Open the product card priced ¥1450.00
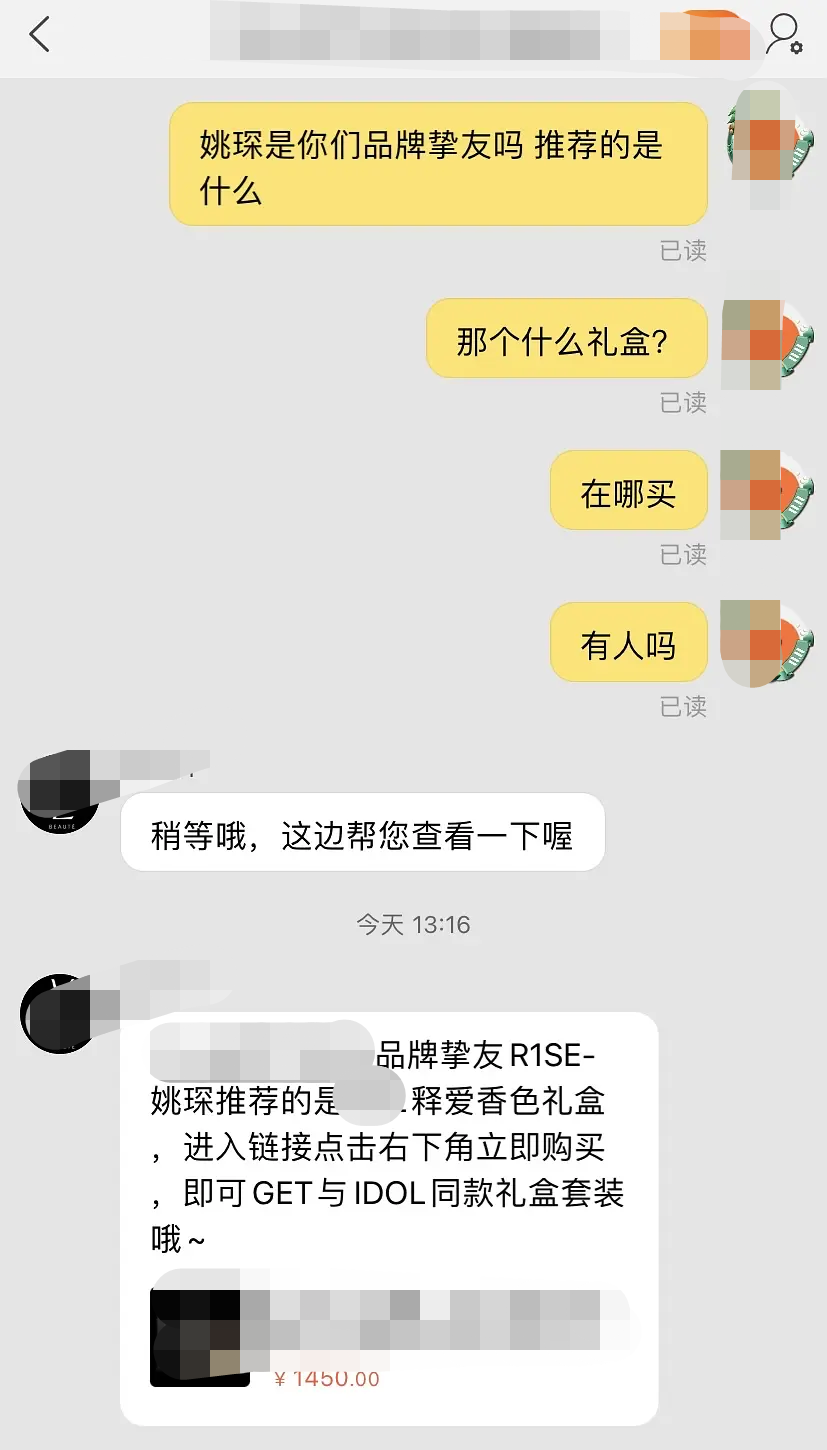827x1450 pixels. tap(390, 1338)
